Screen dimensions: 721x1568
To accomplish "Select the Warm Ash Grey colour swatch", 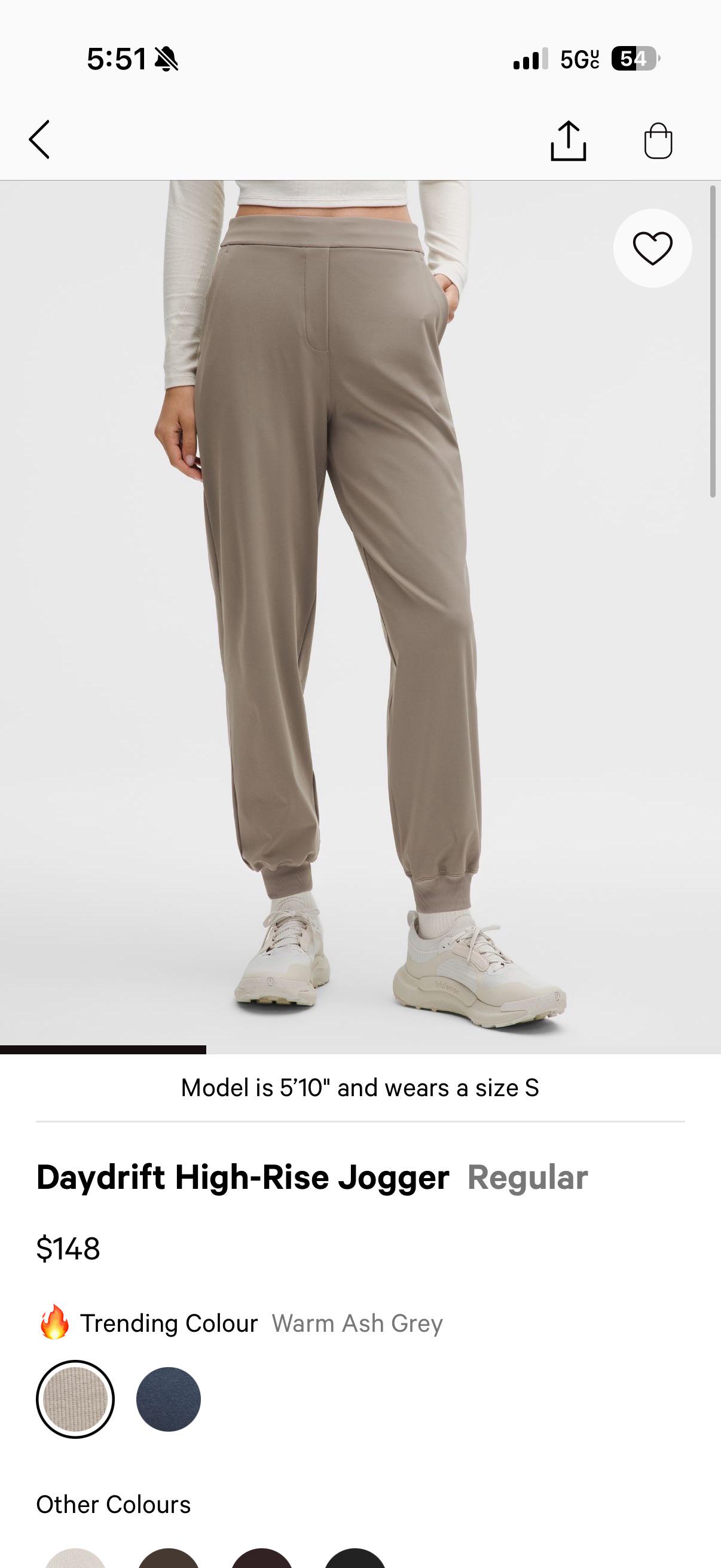I will point(75,1399).
